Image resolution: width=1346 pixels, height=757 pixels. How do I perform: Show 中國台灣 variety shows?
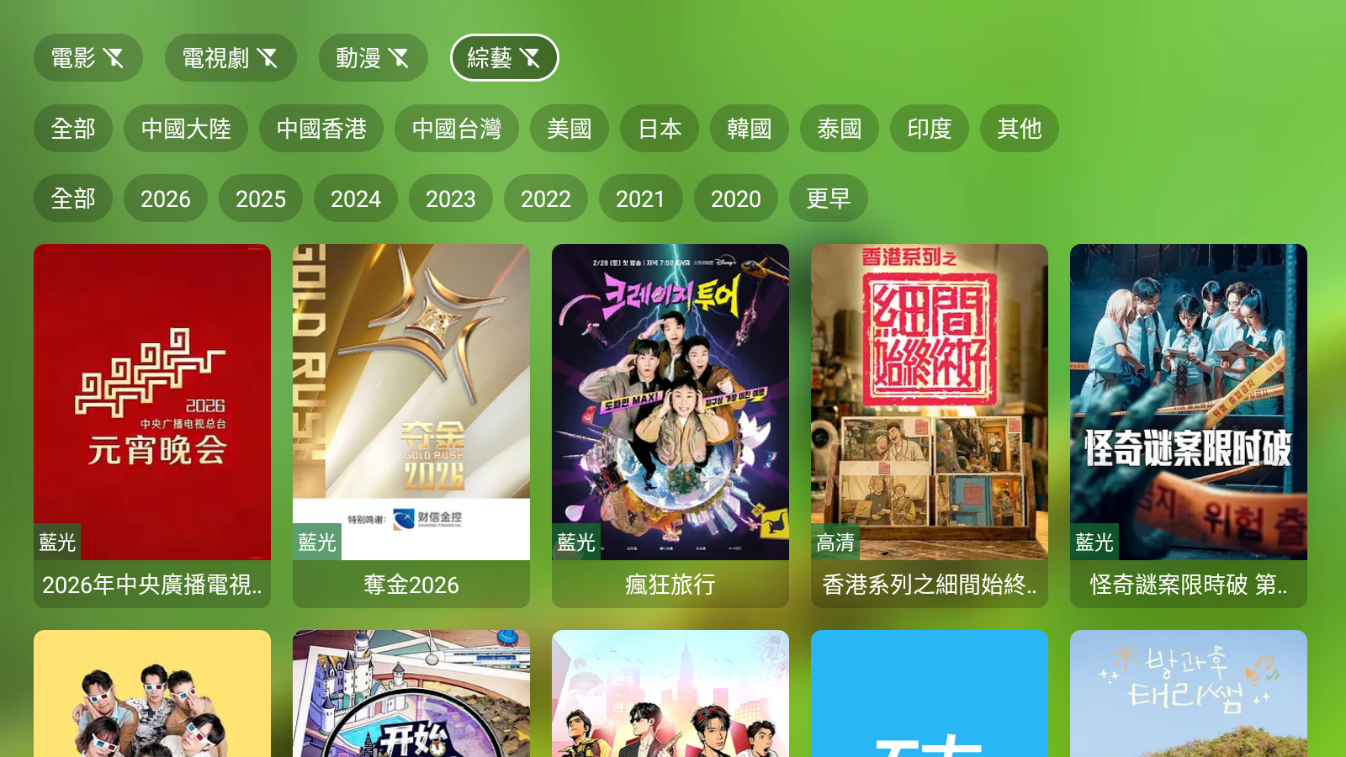(x=456, y=129)
